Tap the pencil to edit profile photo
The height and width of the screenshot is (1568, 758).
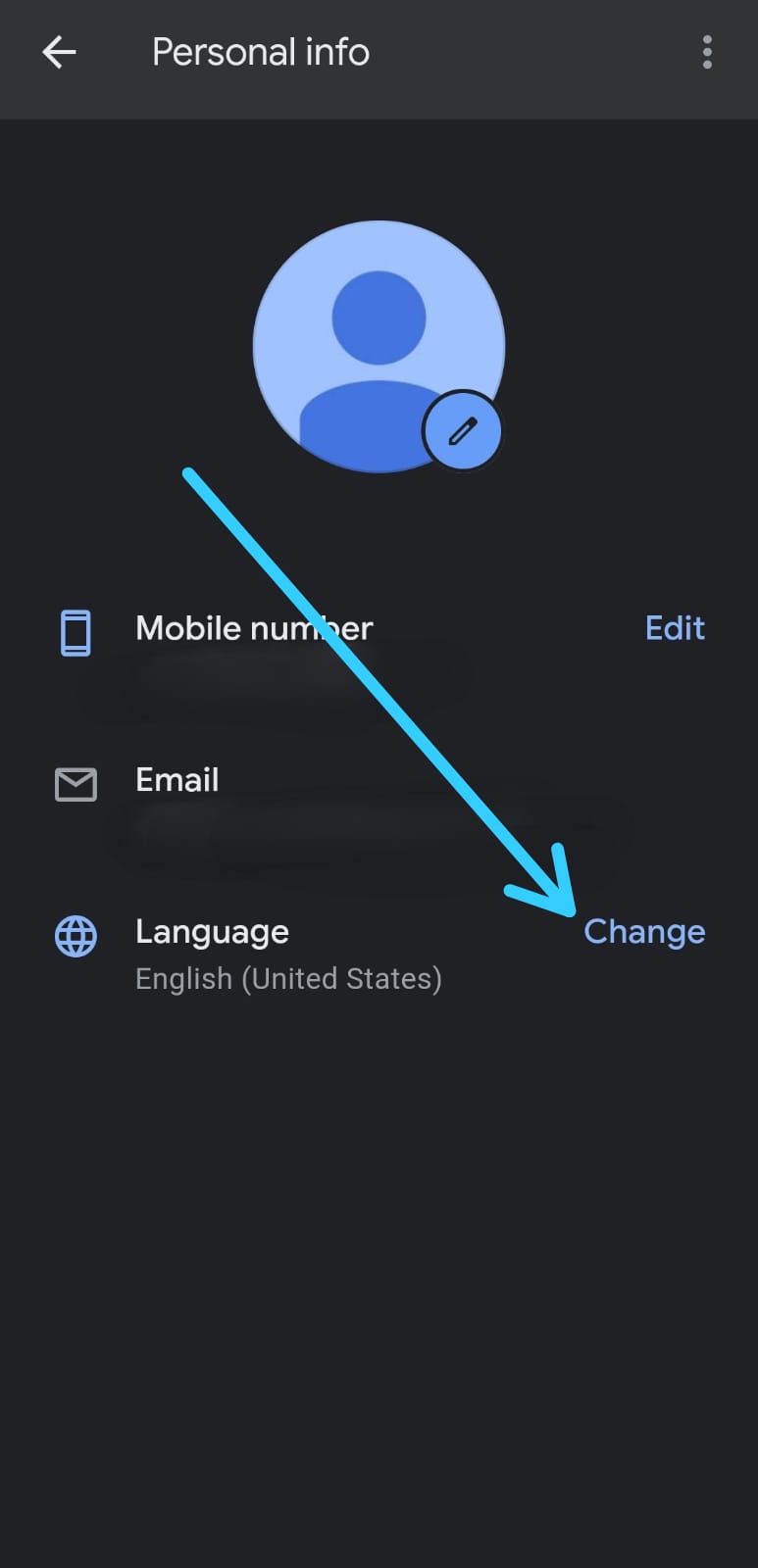click(462, 431)
